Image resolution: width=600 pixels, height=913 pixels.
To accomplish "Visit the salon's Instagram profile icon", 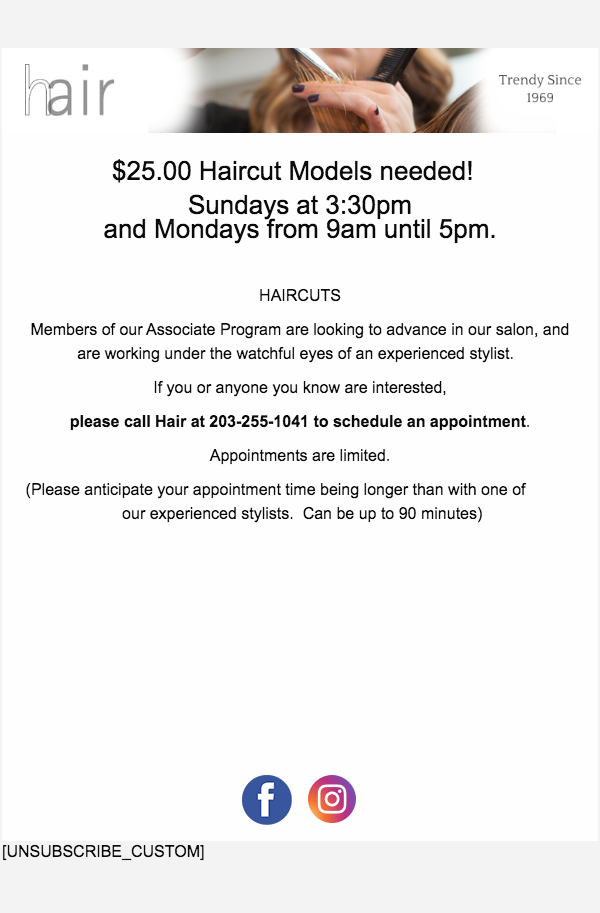I will [332, 800].
